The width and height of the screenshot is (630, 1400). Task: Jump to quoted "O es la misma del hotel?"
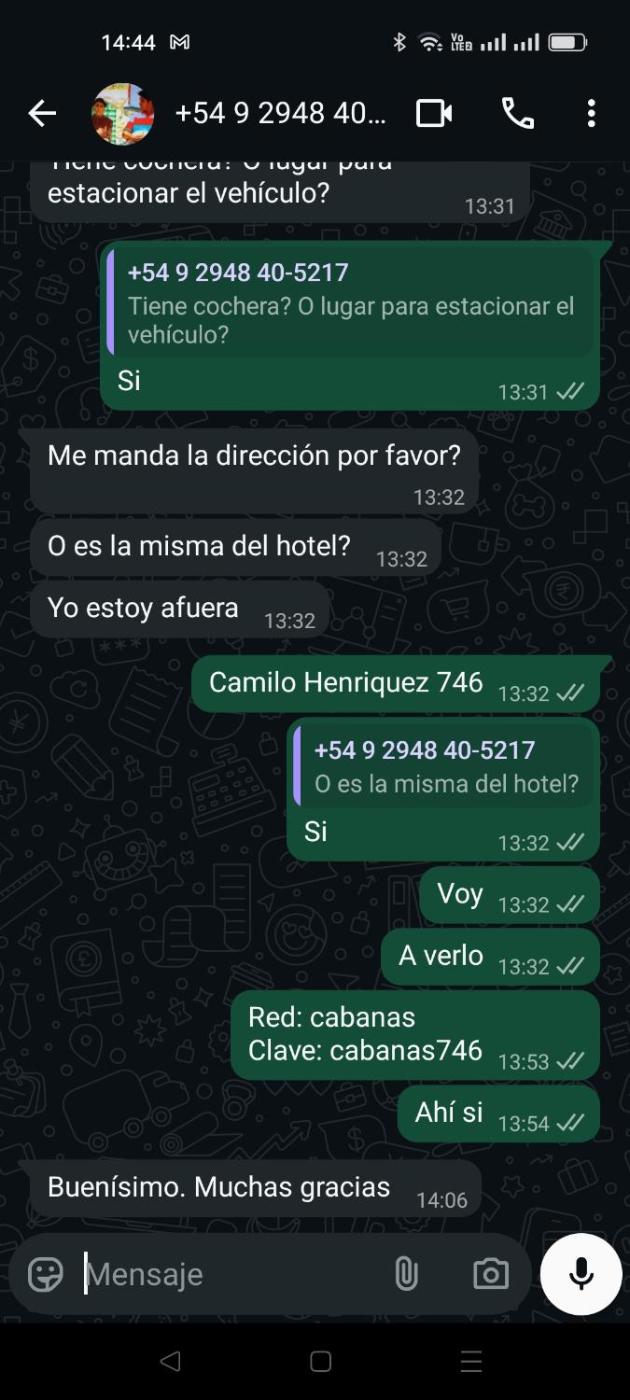pos(445,768)
